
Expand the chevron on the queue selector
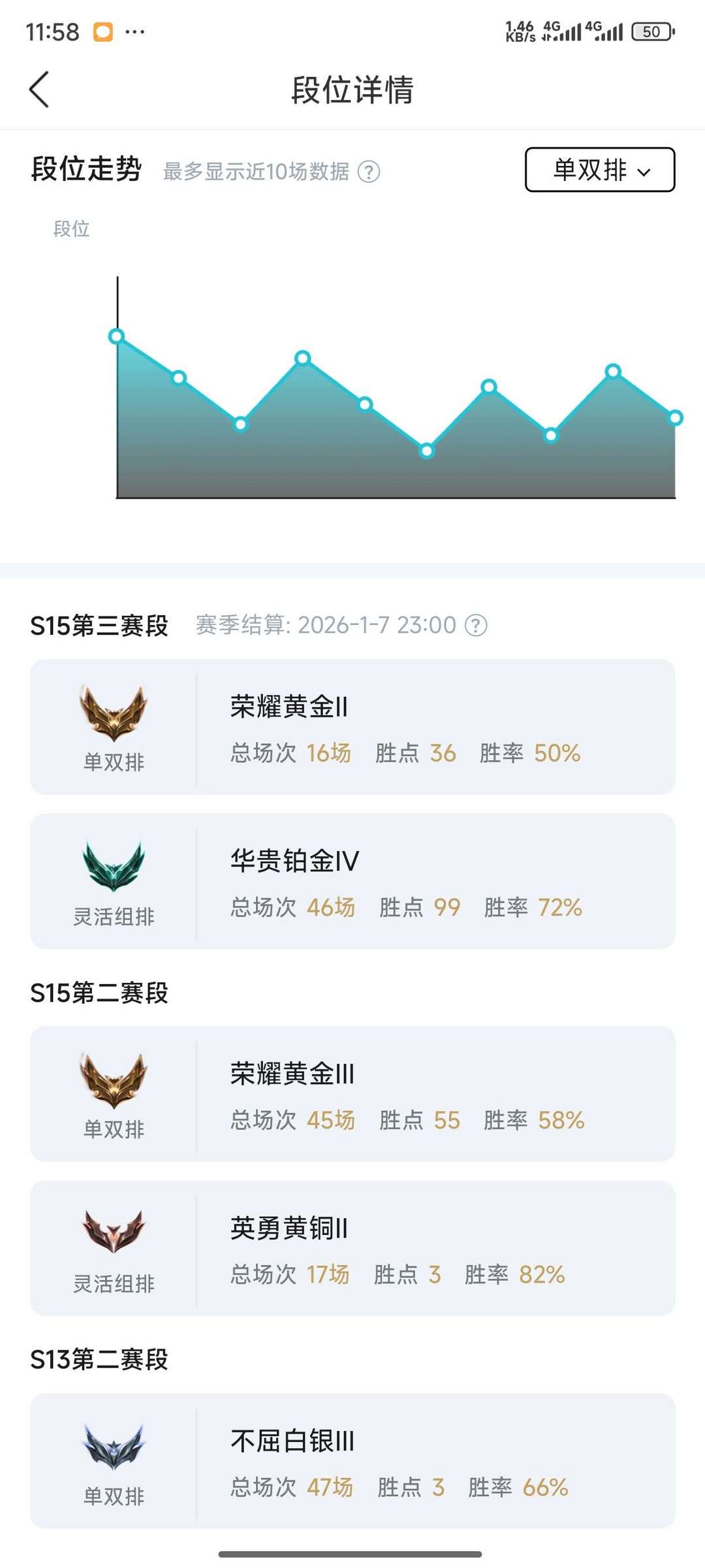[645, 172]
